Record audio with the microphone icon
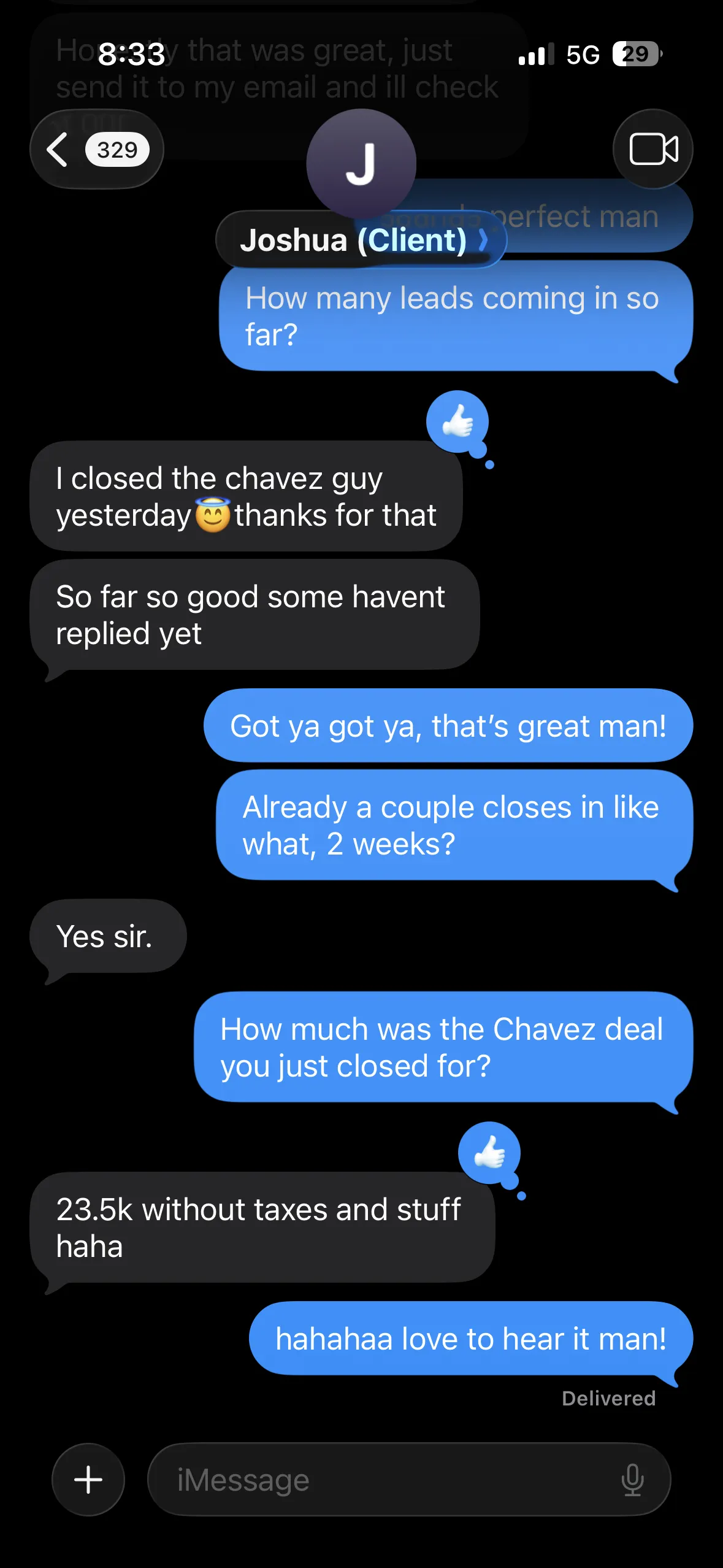Screen dimensions: 723x1568 [632, 1480]
